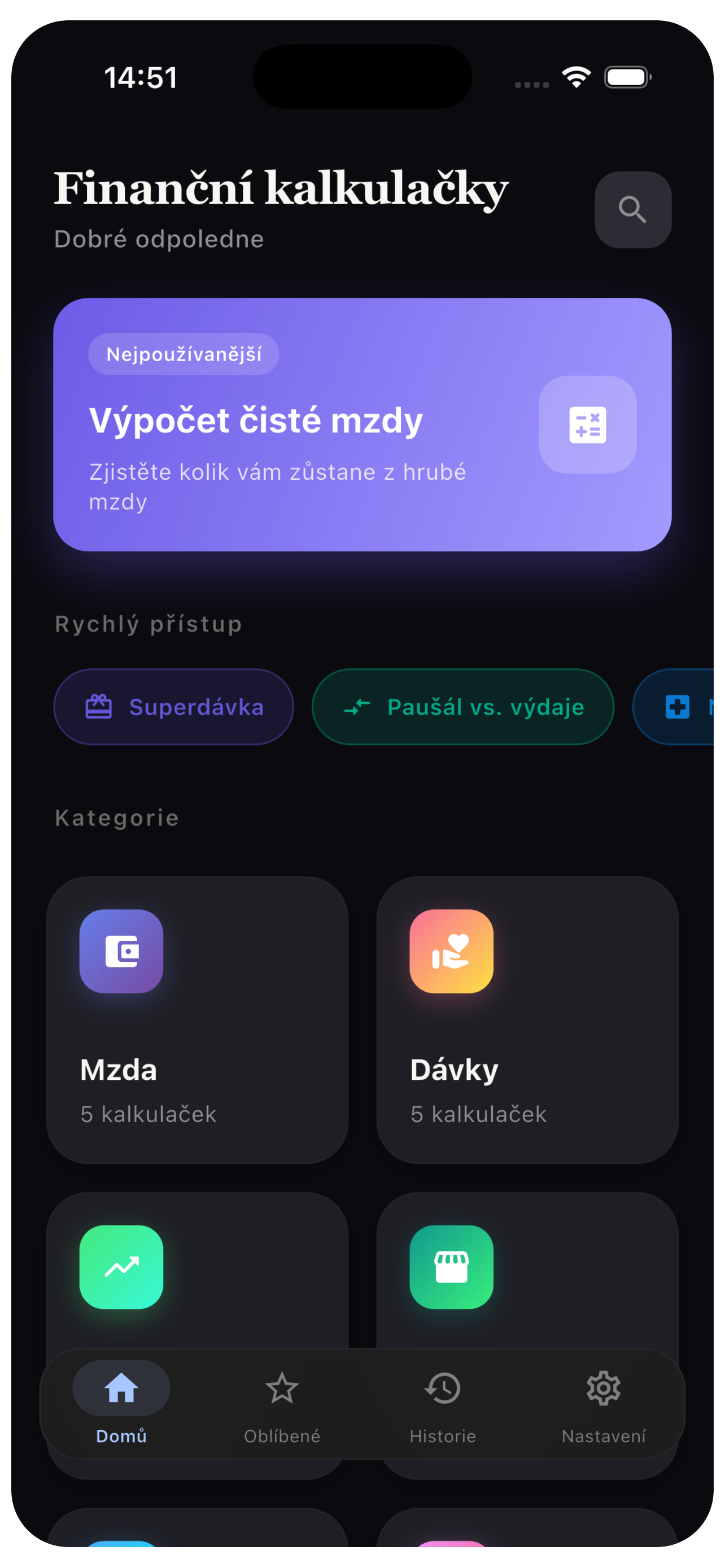Viewport: 725px width, 1568px height.
Task: Tap the Nejpoužívanější badge
Action: (x=184, y=354)
